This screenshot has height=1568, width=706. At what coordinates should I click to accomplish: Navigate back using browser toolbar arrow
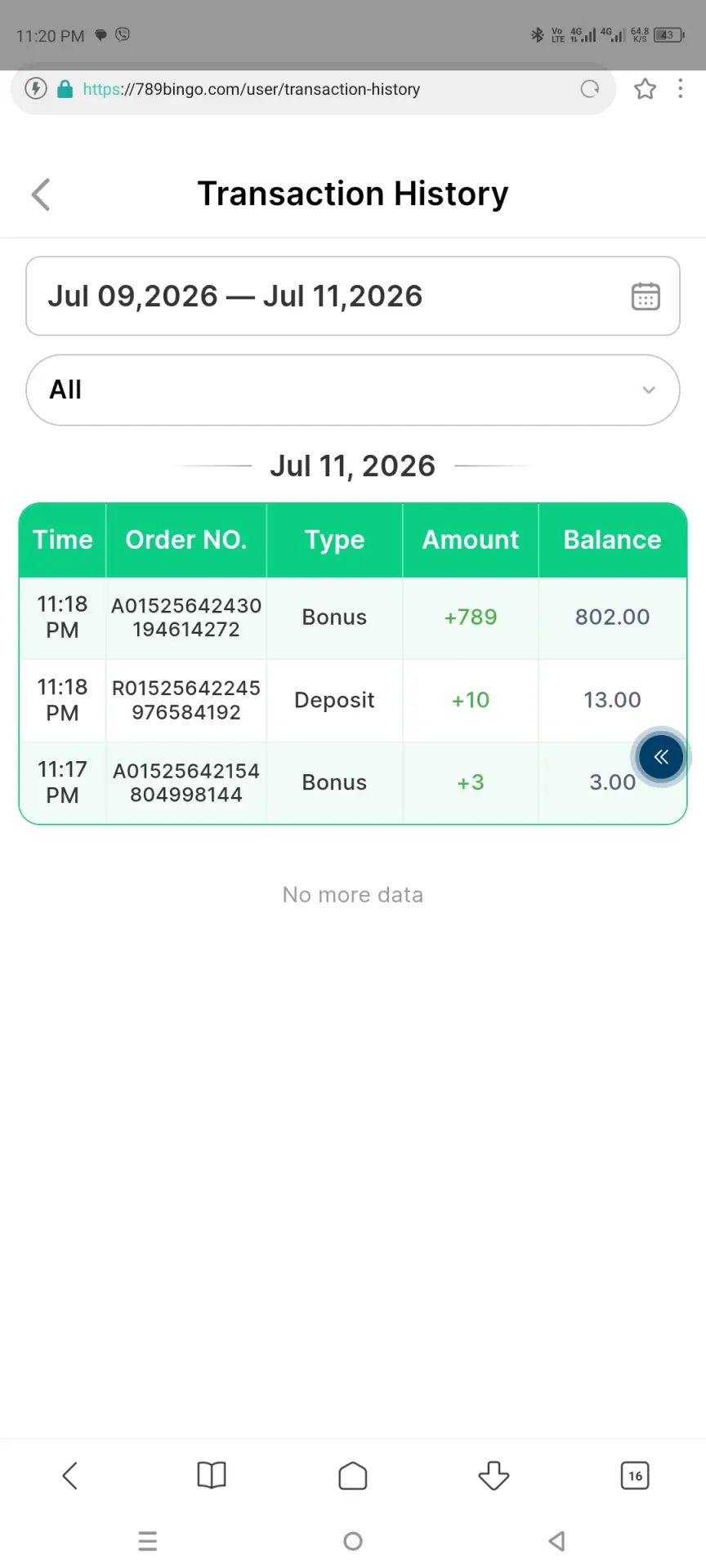pyautogui.click(x=70, y=1476)
